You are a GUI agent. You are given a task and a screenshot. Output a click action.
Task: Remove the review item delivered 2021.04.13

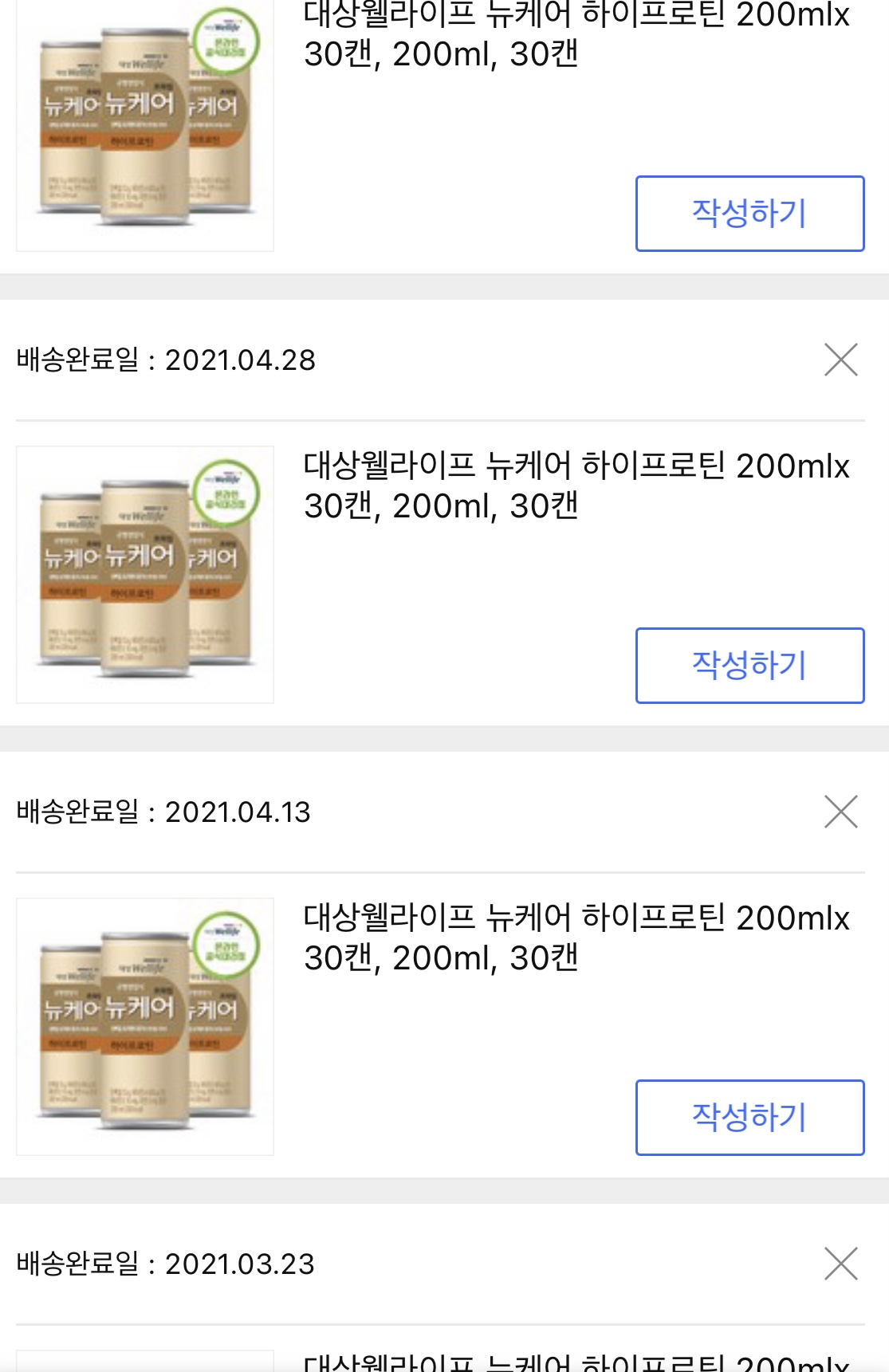(840, 812)
